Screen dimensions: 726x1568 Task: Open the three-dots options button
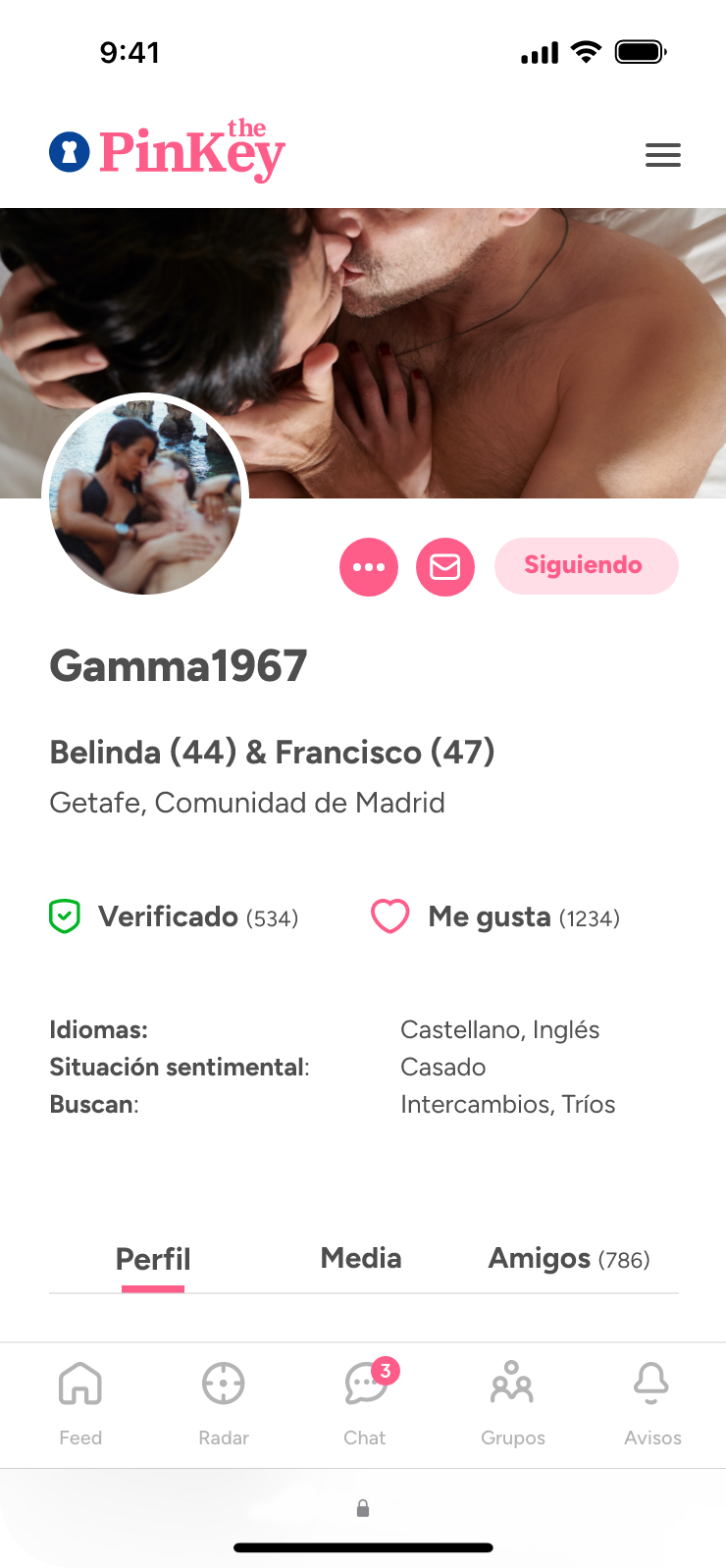369,567
